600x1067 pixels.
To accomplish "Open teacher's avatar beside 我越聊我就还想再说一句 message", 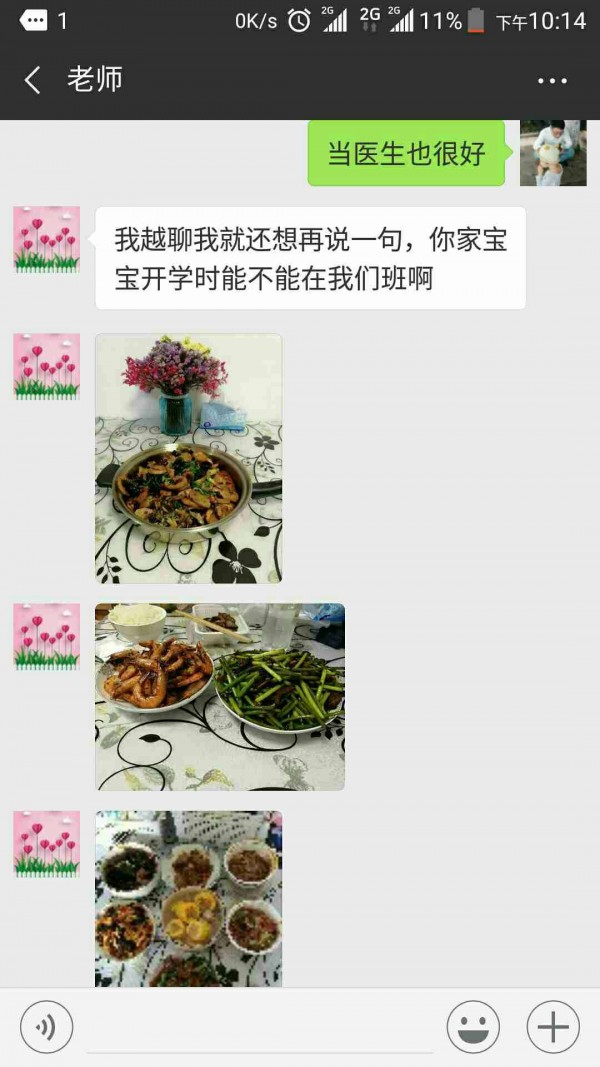I will point(46,239).
